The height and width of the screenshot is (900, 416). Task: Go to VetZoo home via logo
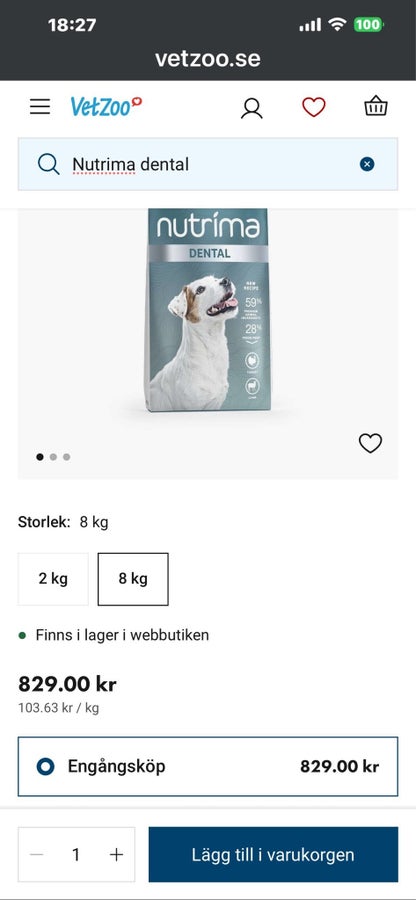[x=106, y=107]
